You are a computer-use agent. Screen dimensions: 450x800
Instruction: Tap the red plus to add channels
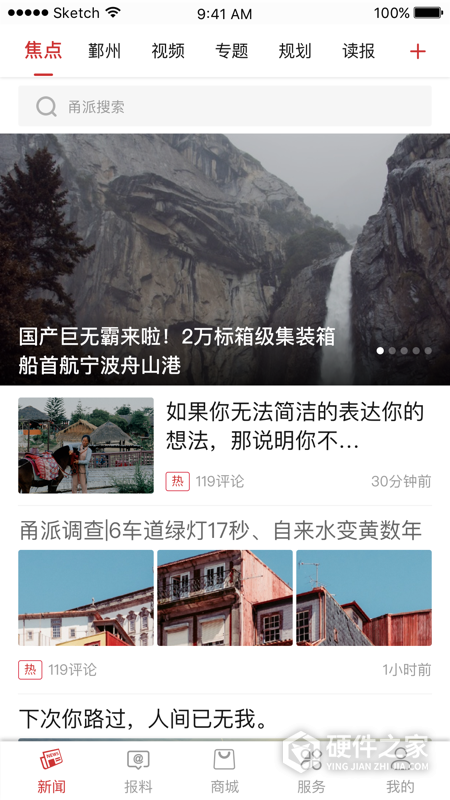point(417,52)
